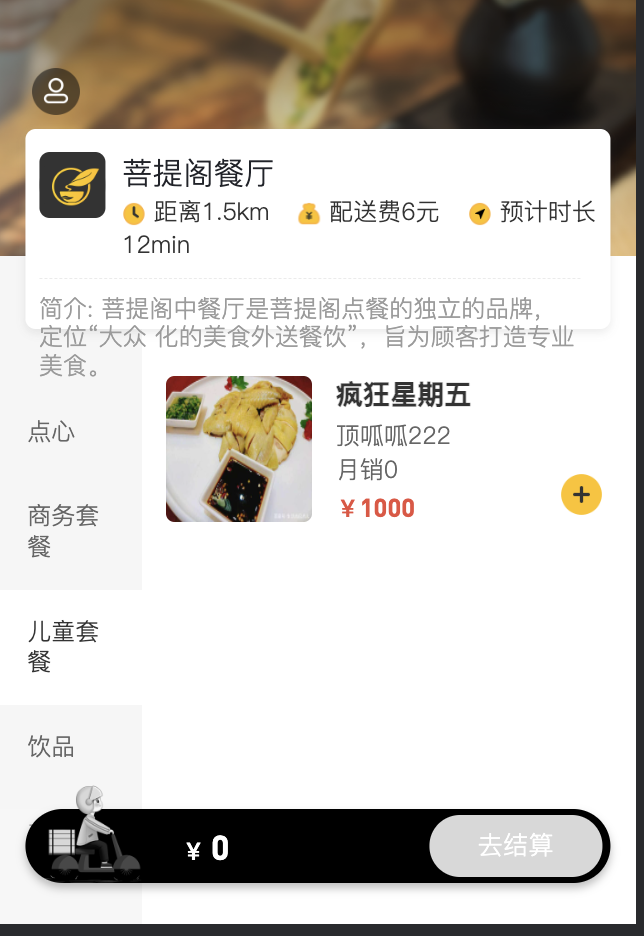Screen dimensions: 644x936
Task: Switch to the 饮品 category
Action: [x=52, y=747]
